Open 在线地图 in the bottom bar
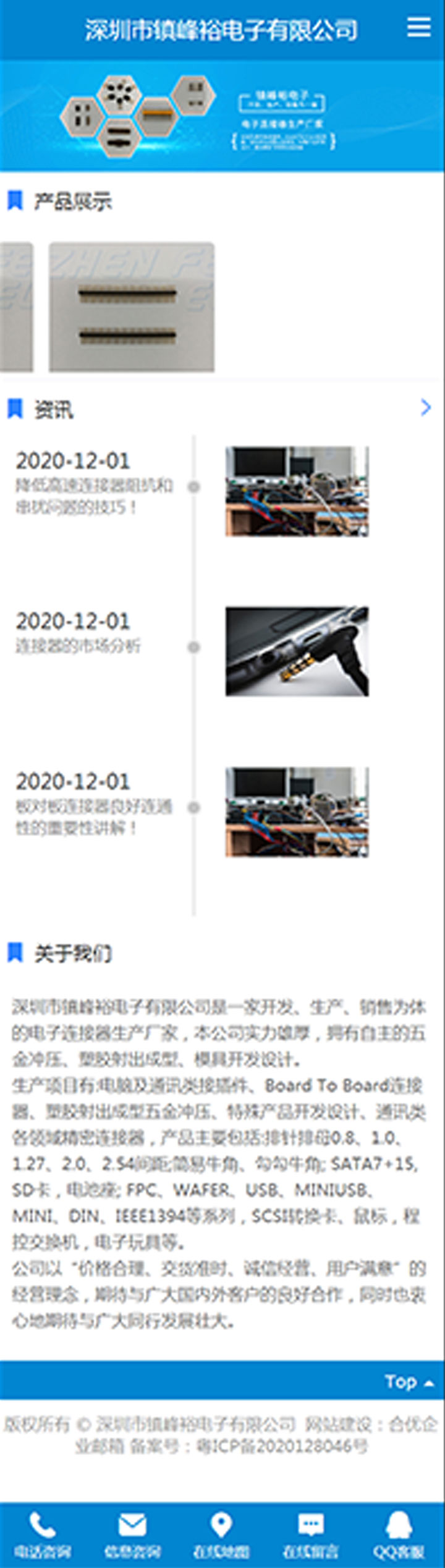The height and width of the screenshot is (1568, 445). pos(221,1535)
